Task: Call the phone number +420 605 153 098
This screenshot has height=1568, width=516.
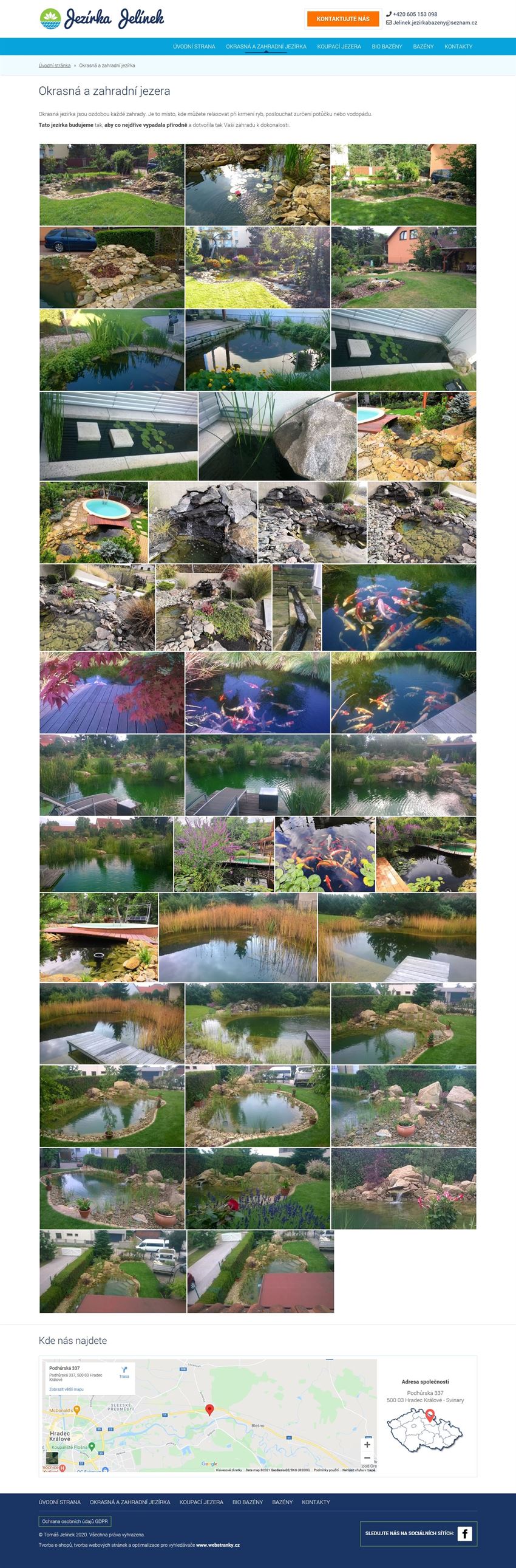Action: 415,14
